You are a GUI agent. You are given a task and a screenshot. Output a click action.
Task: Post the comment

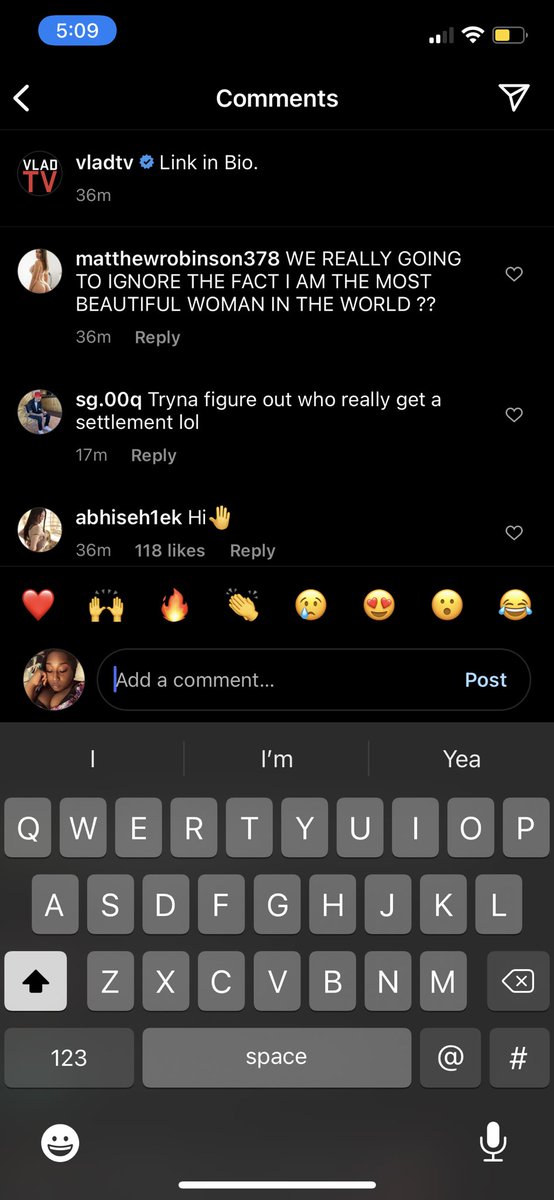click(x=486, y=680)
